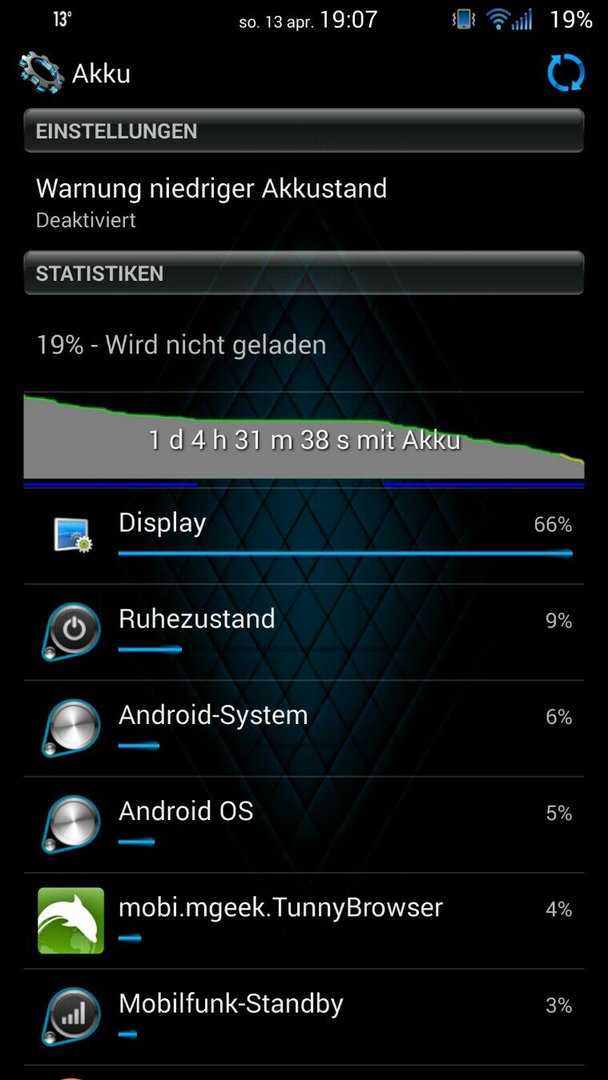Open Display battery usage details
This screenshot has height=1080, width=608.
303,535
